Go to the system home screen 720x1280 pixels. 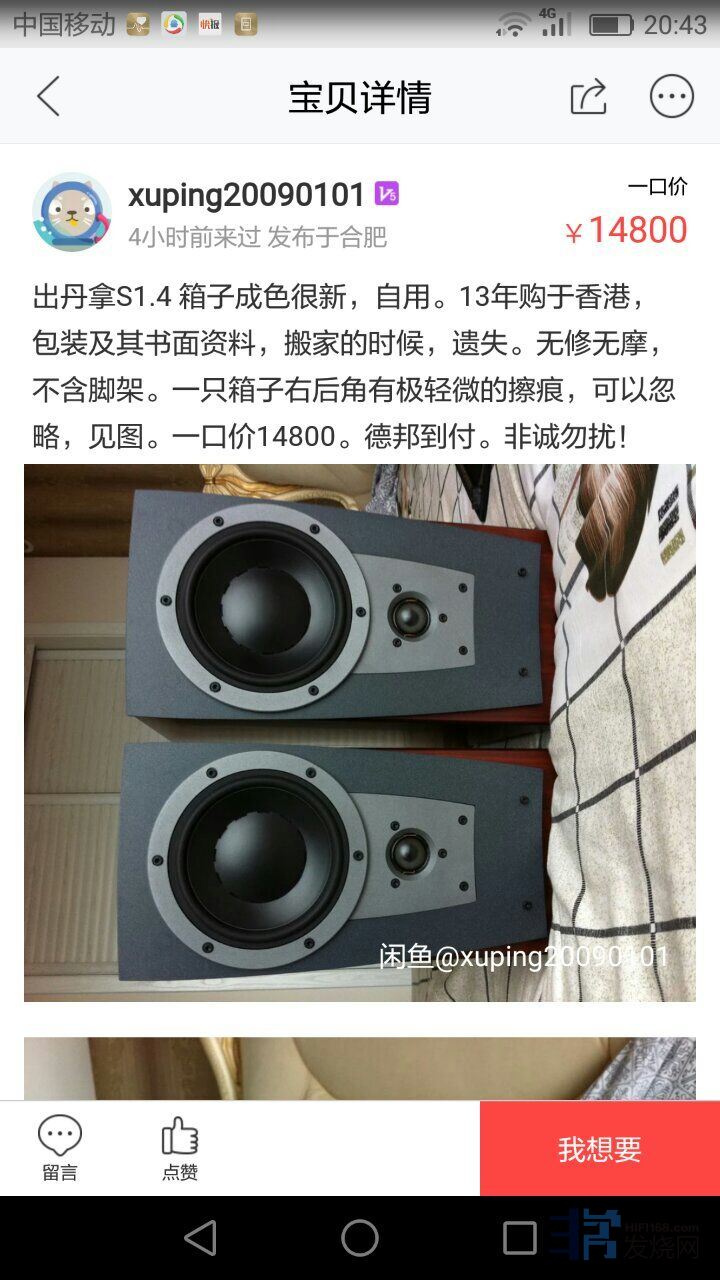360,1238
